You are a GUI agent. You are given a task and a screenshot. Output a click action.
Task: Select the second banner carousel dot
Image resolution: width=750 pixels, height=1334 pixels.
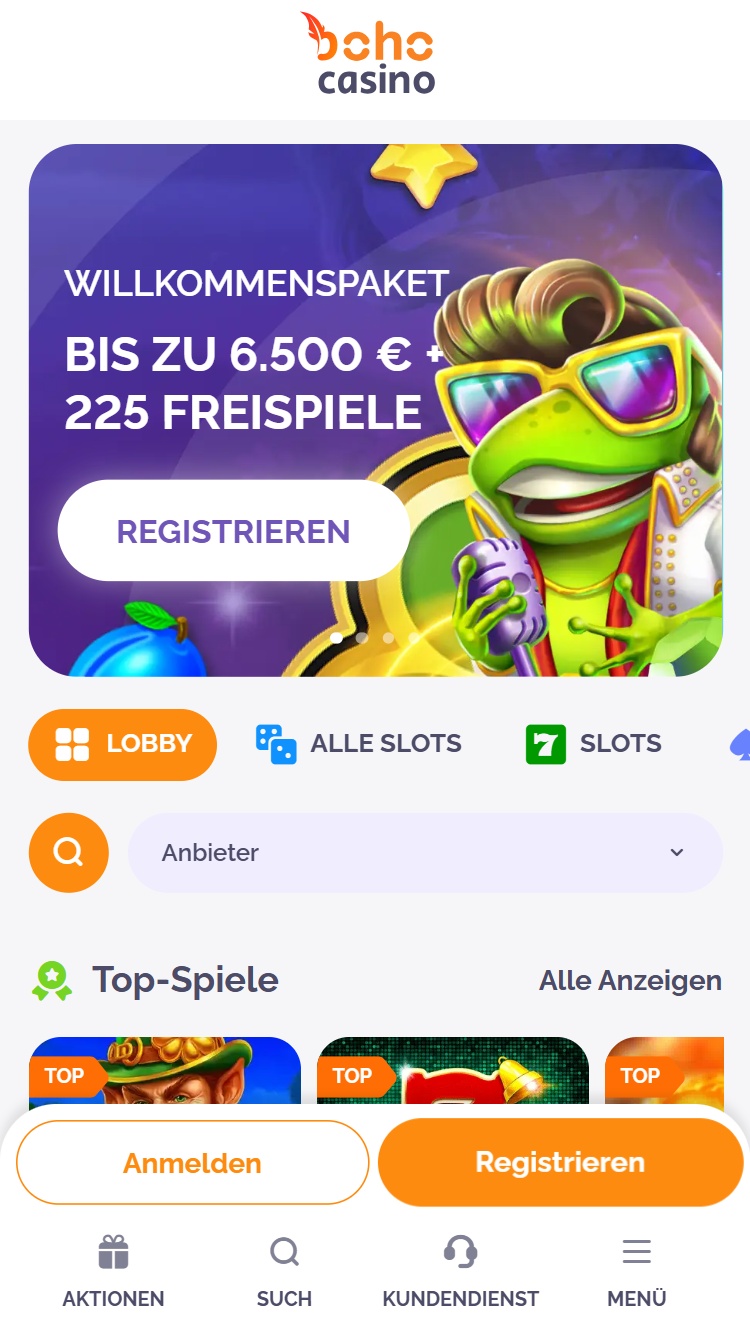[362, 637]
